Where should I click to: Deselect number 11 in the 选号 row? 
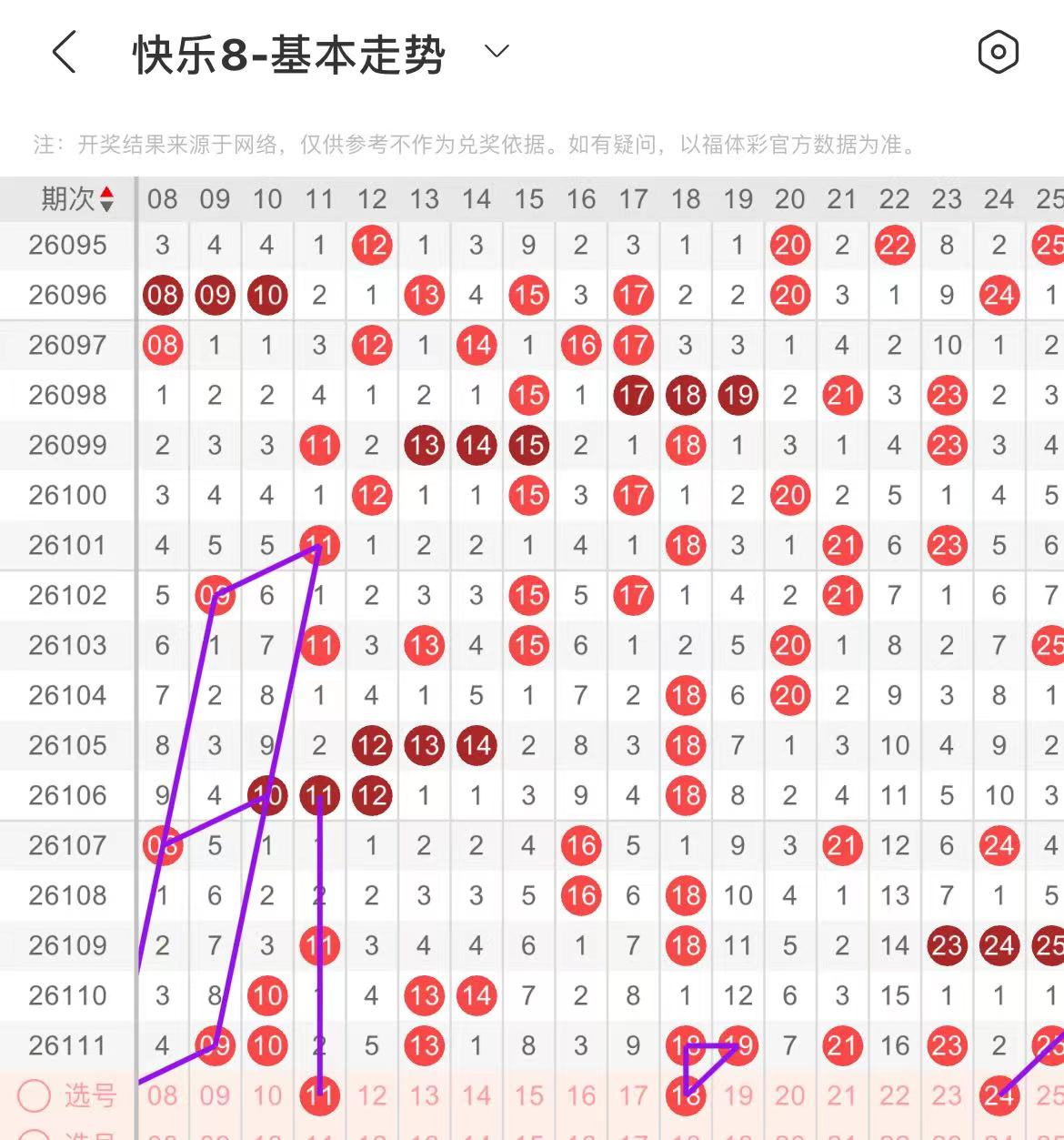(x=319, y=1095)
